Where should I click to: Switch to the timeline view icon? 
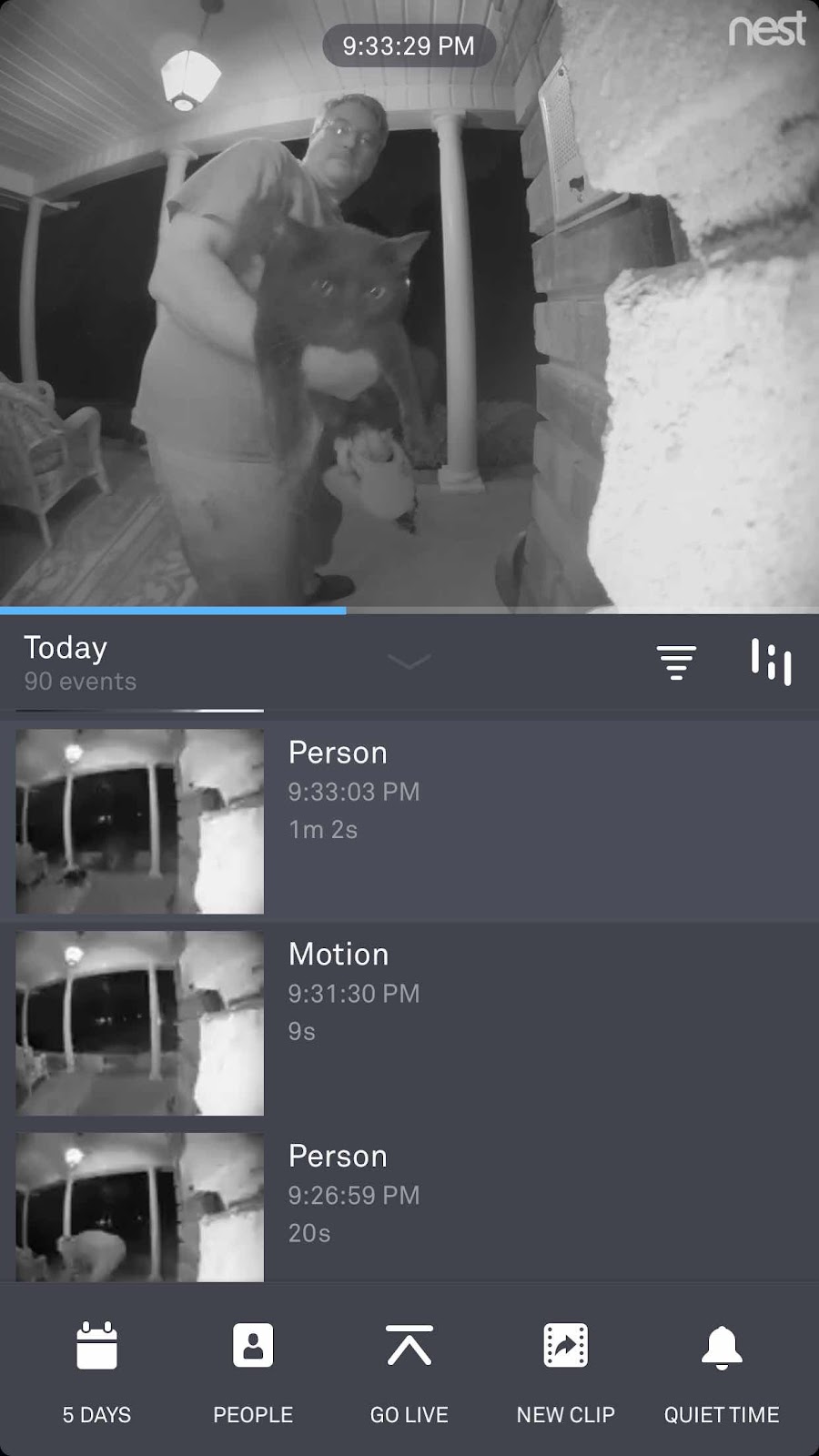[771, 662]
